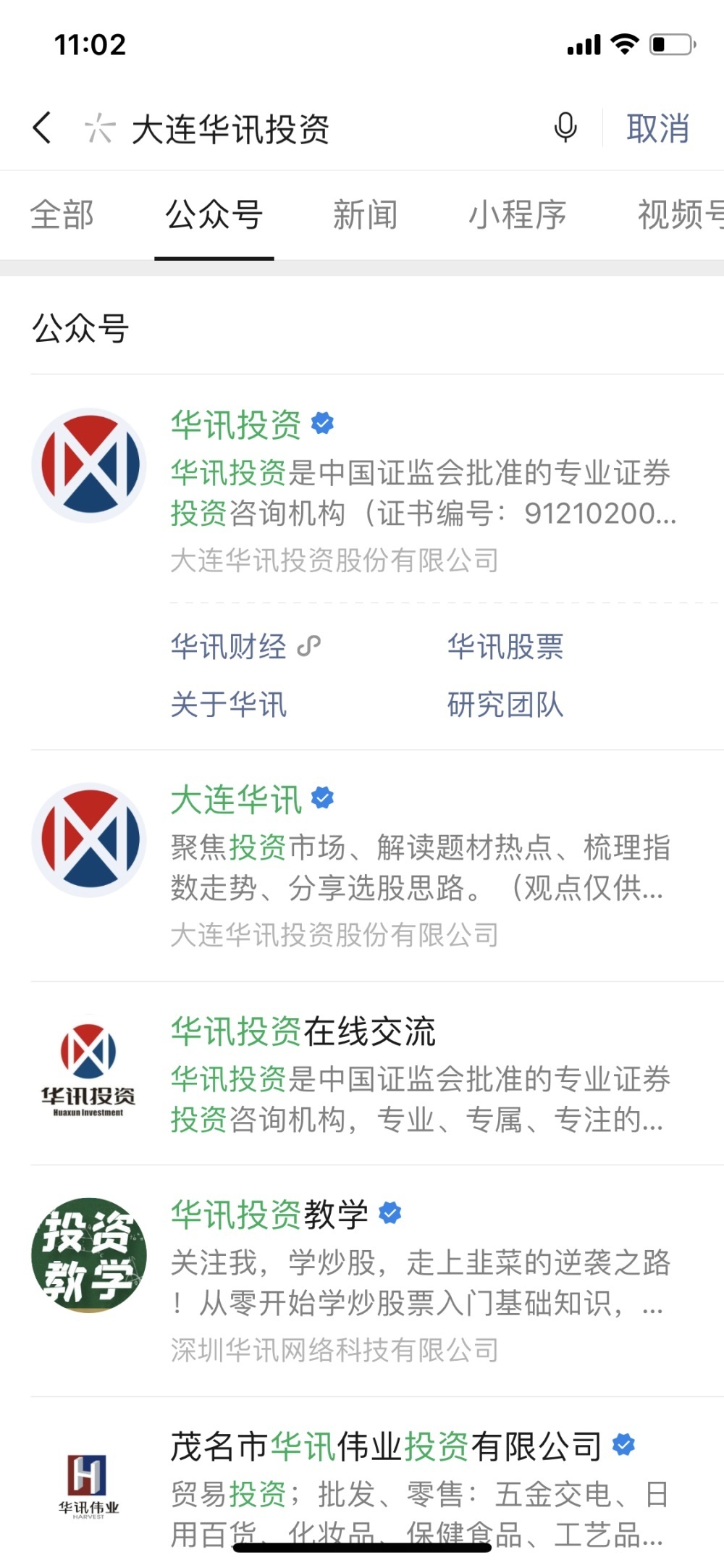Switch to the 全部 tab
The height and width of the screenshot is (1568, 724).
62,215
